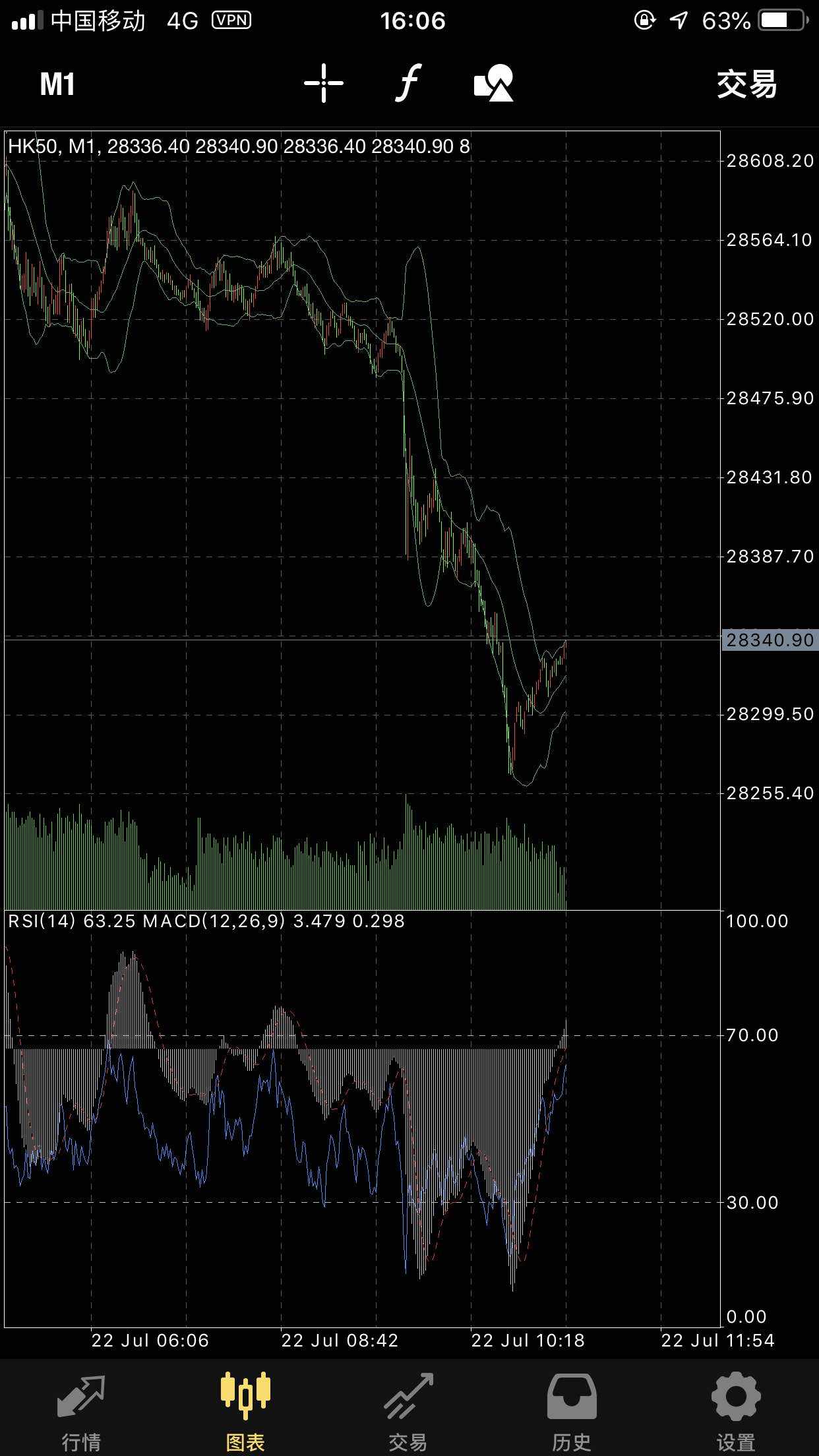This screenshot has height=1456, width=819.
Task: Open the indicators function menu
Action: pyautogui.click(x=409, y=83)
